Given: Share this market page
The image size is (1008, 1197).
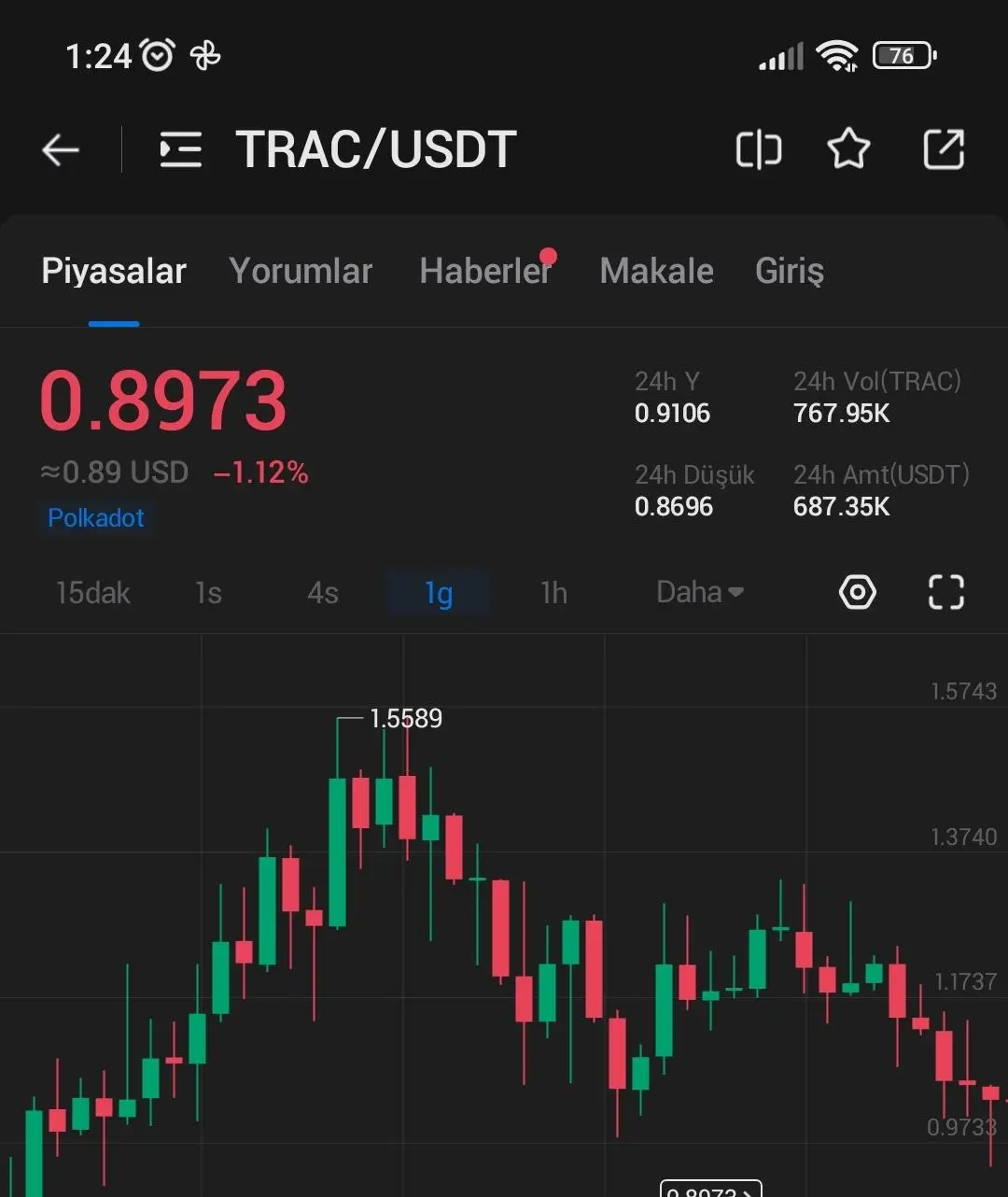Looking at the screenshot, I should (943, 149).
